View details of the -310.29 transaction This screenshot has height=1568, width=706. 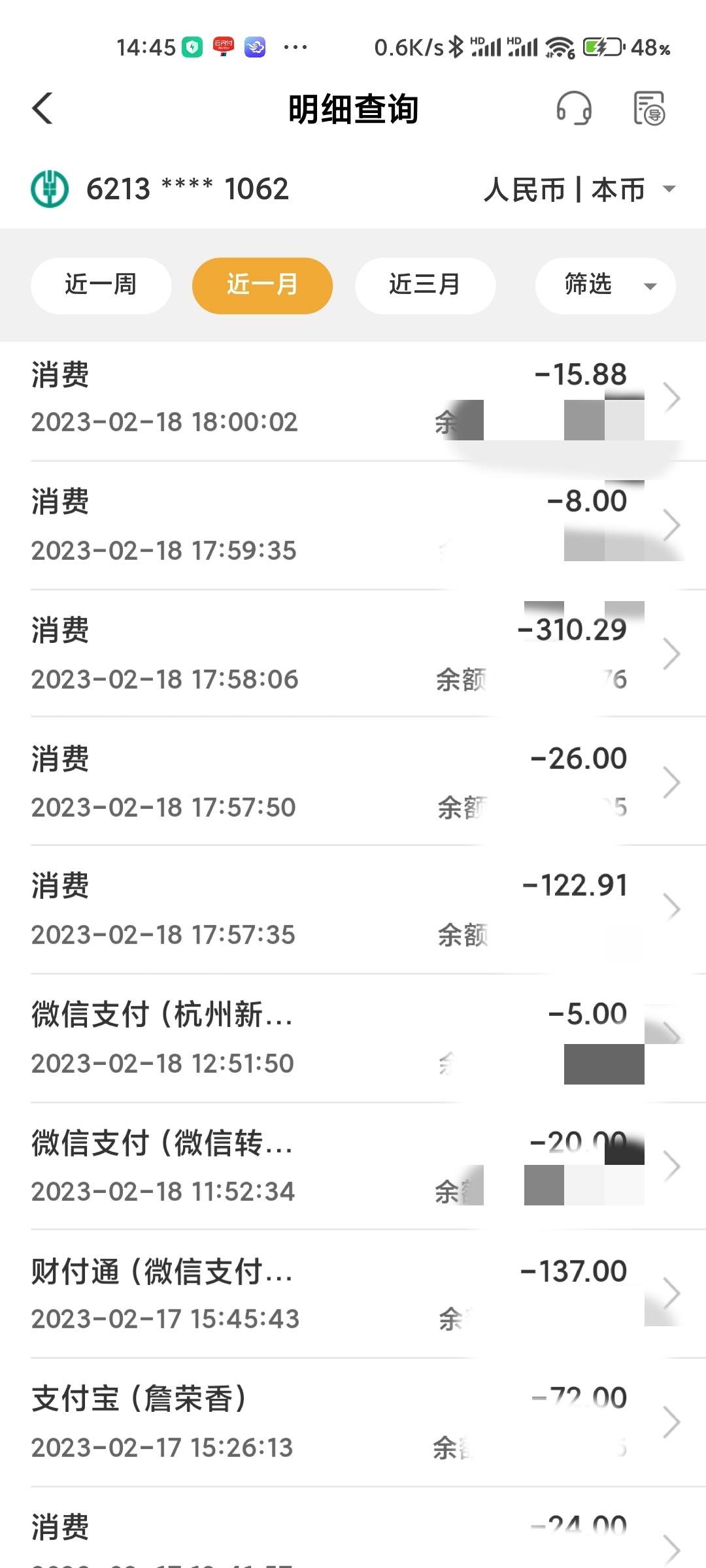353,654
